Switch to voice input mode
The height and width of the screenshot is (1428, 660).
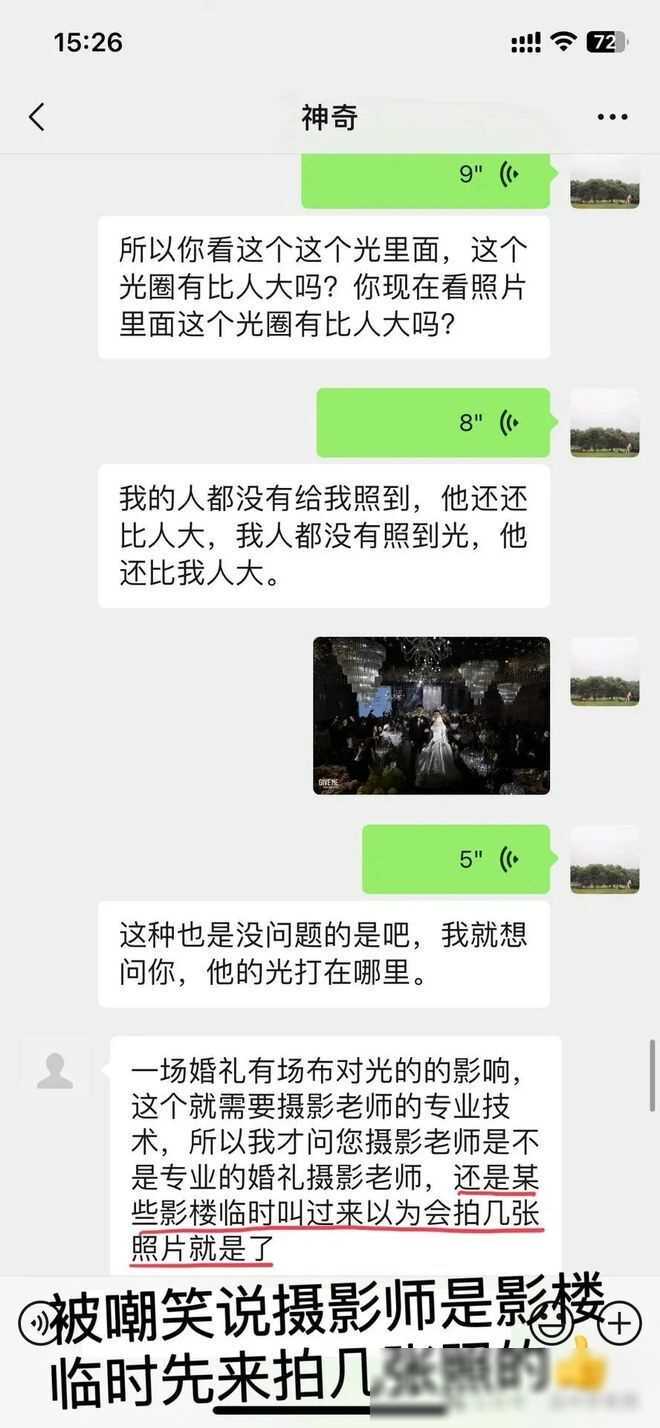pos(40,1324)
